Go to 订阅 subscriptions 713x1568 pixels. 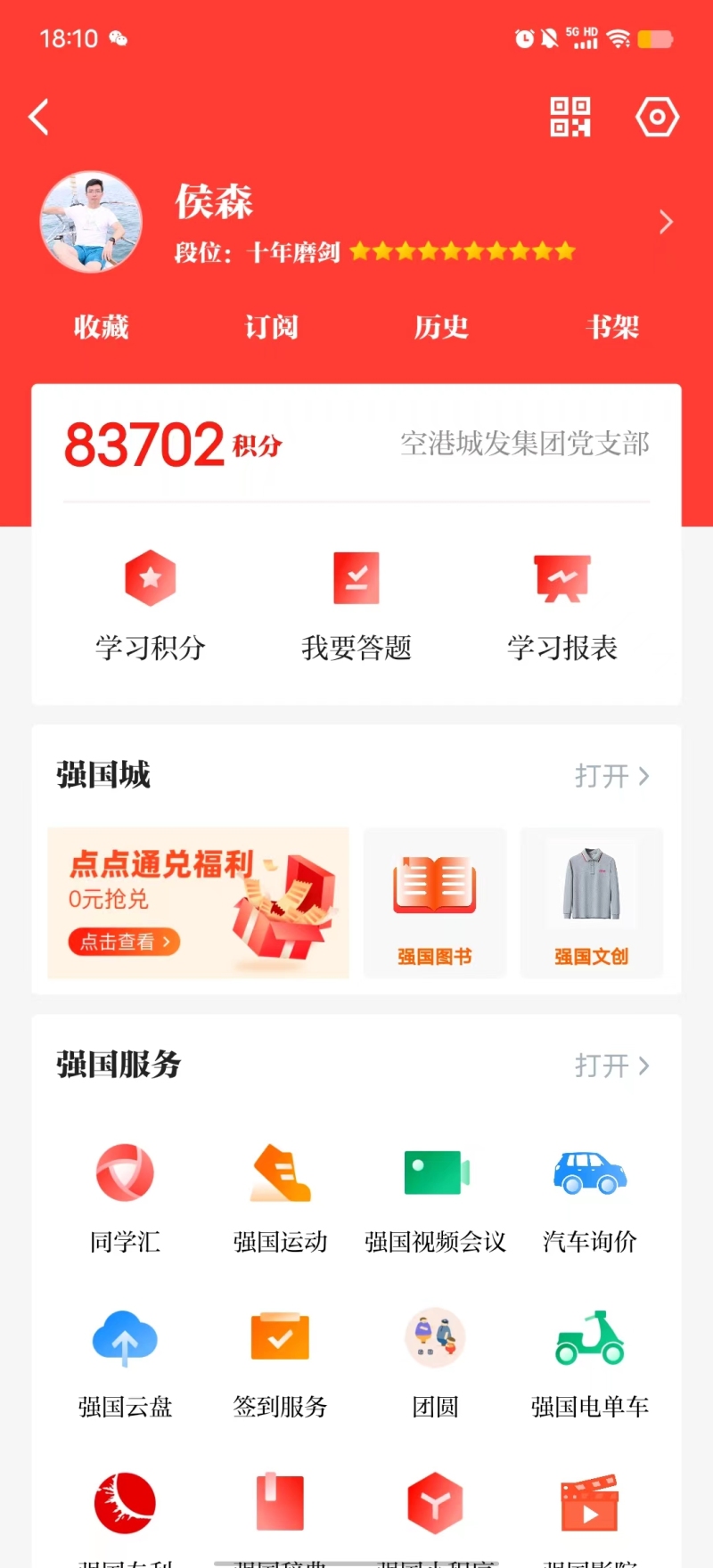coord(272,327)
